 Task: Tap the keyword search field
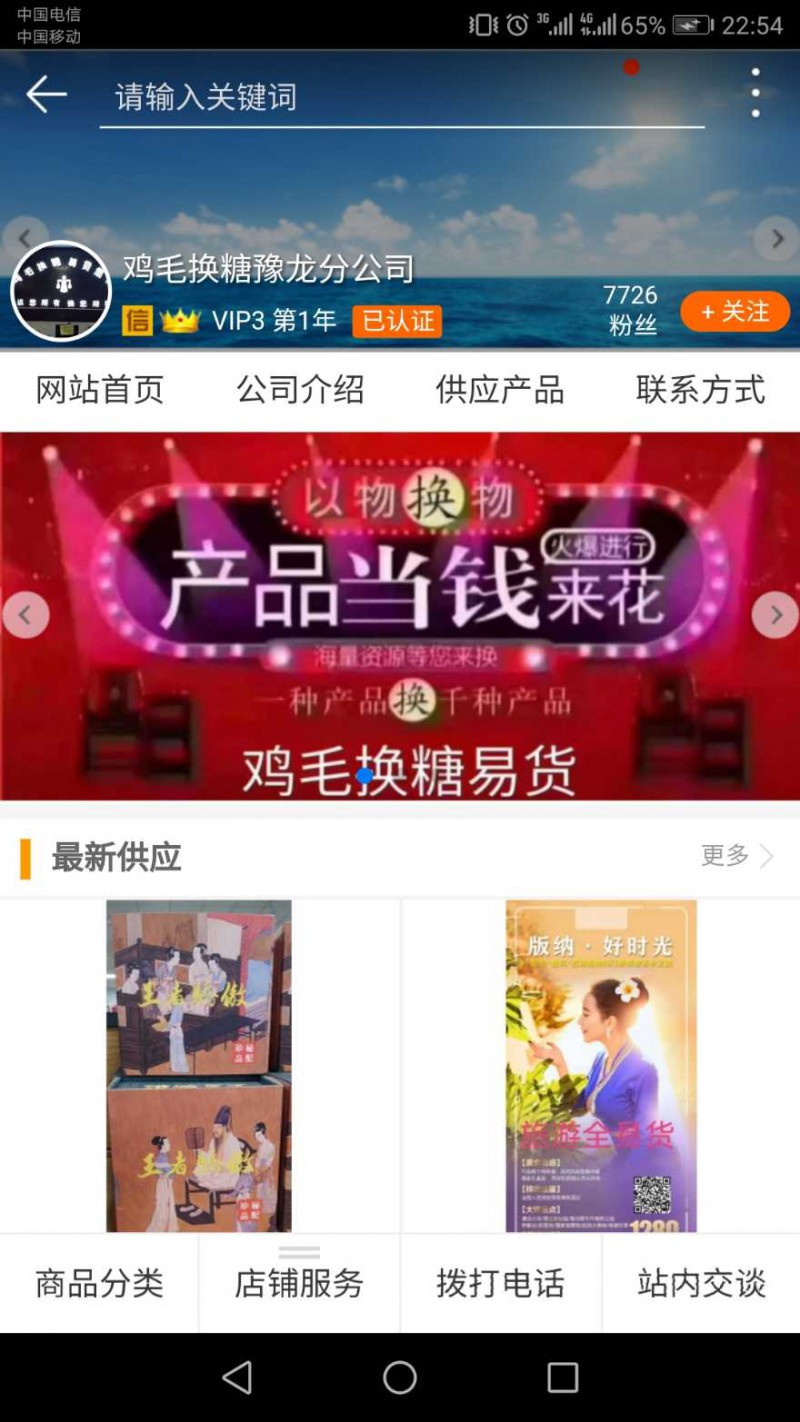[400, 97]
